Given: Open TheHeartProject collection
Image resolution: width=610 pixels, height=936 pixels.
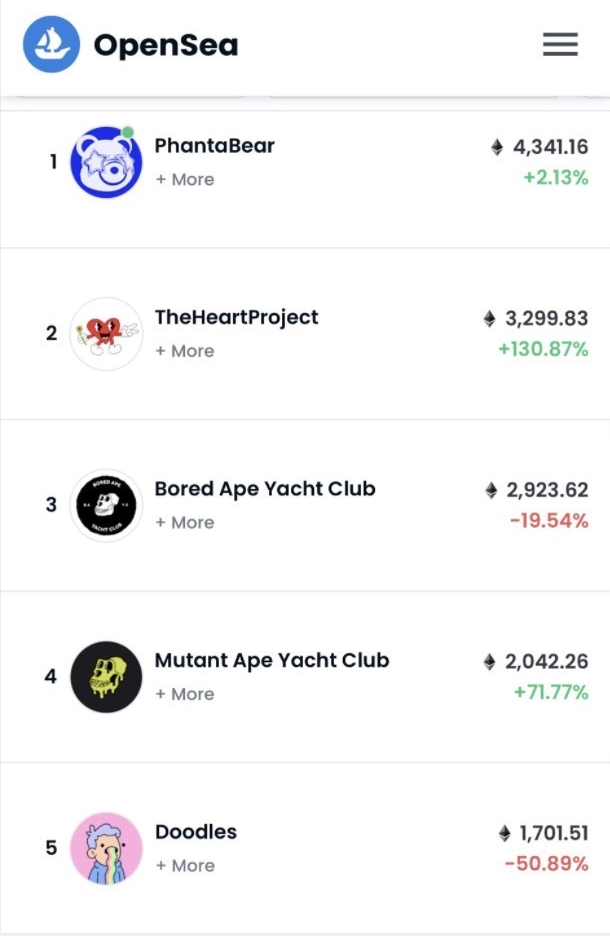Looking at the screenshot, I should click(x=236, y=318).
